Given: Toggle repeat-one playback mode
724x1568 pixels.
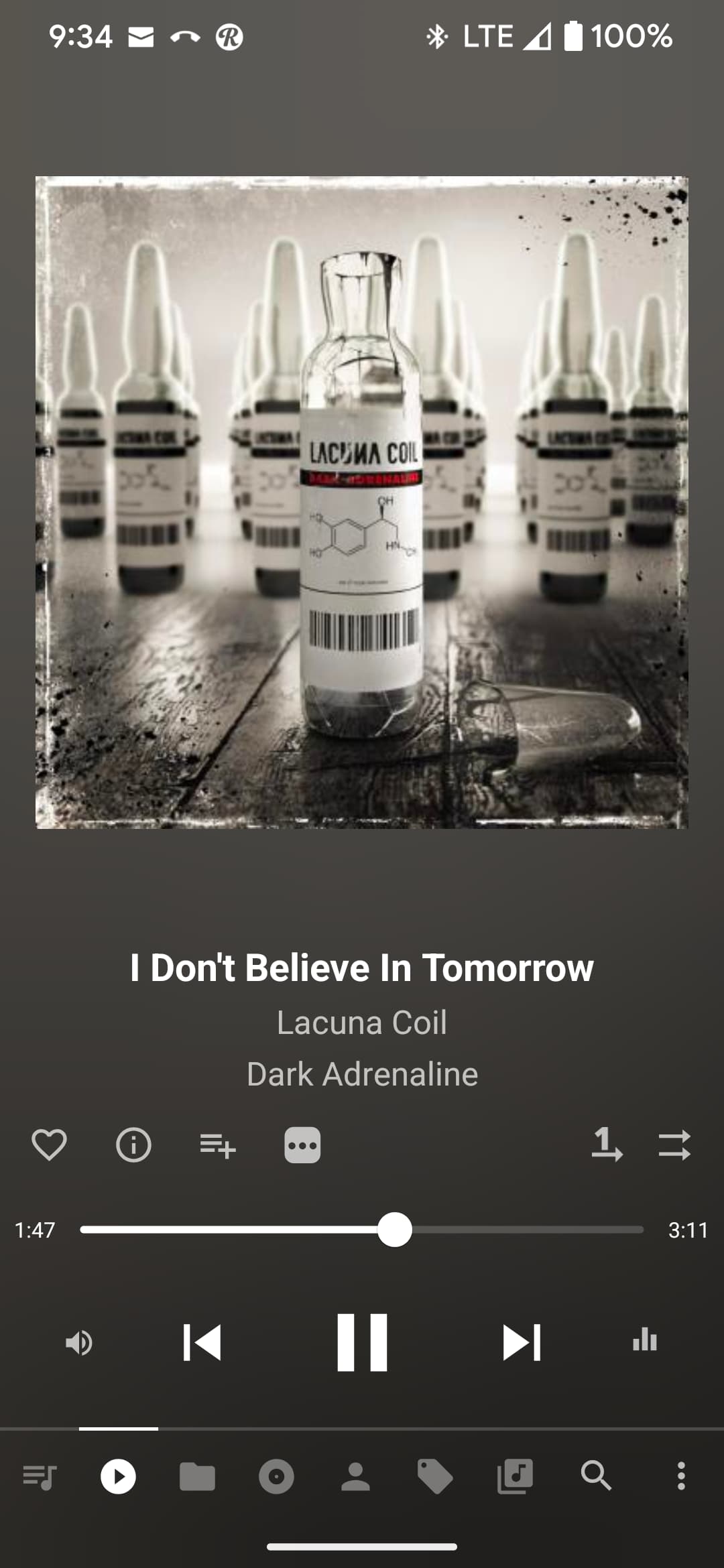Looking at the screenshot, I should point(607,1145).
